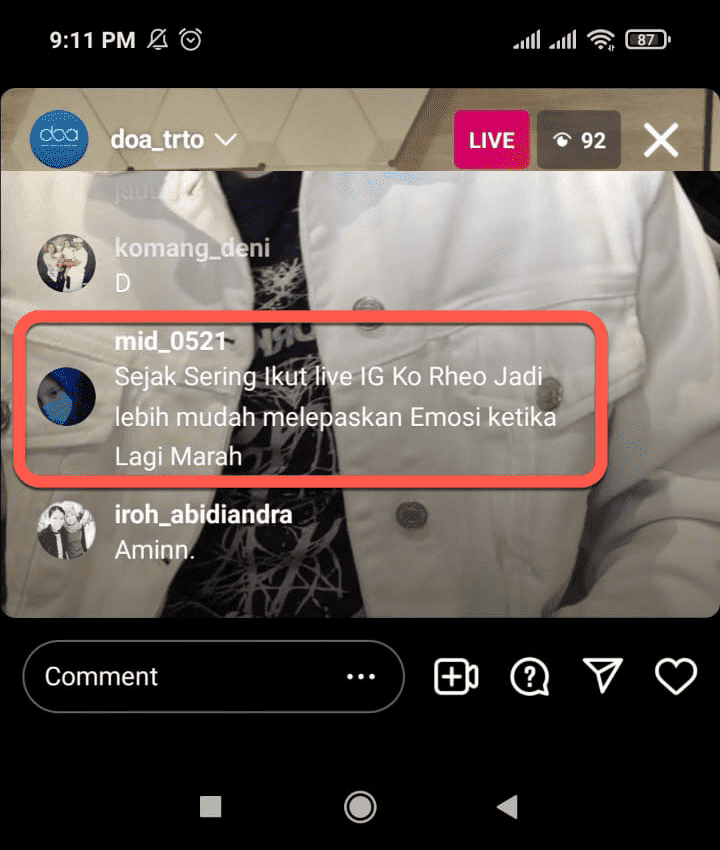
Task: Close the live video
Action: click(661, 140)
